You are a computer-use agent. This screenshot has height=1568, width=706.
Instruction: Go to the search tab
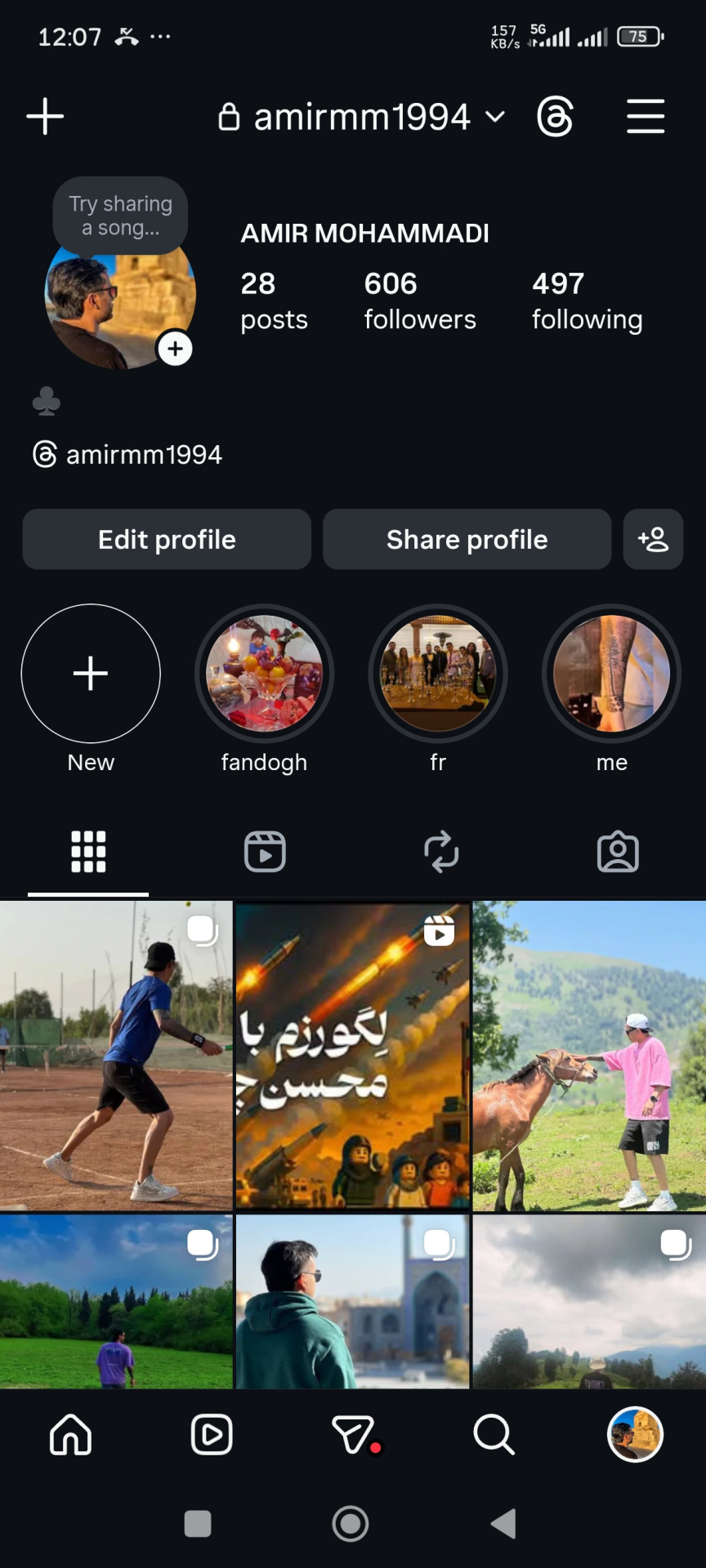pos(494,1435)
